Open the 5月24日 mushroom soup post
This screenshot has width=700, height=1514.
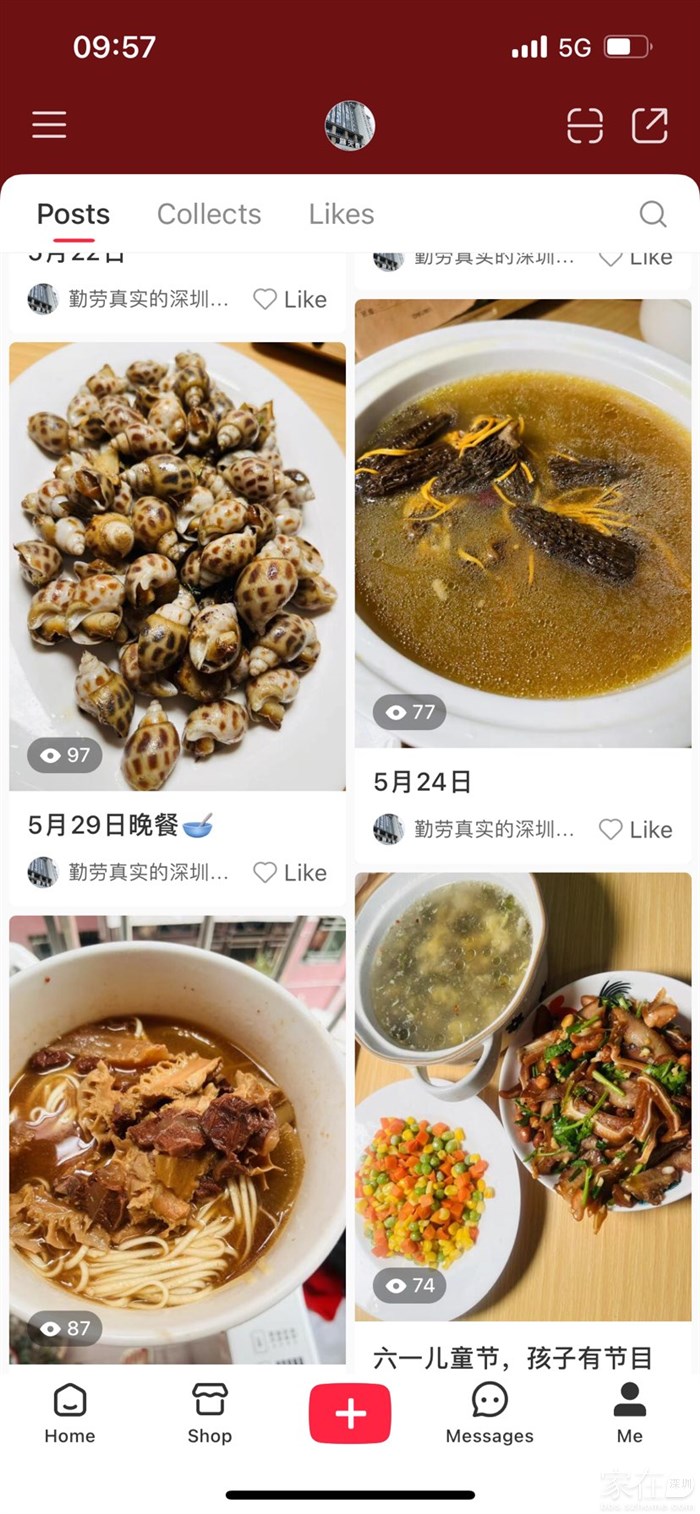(523, 523)
